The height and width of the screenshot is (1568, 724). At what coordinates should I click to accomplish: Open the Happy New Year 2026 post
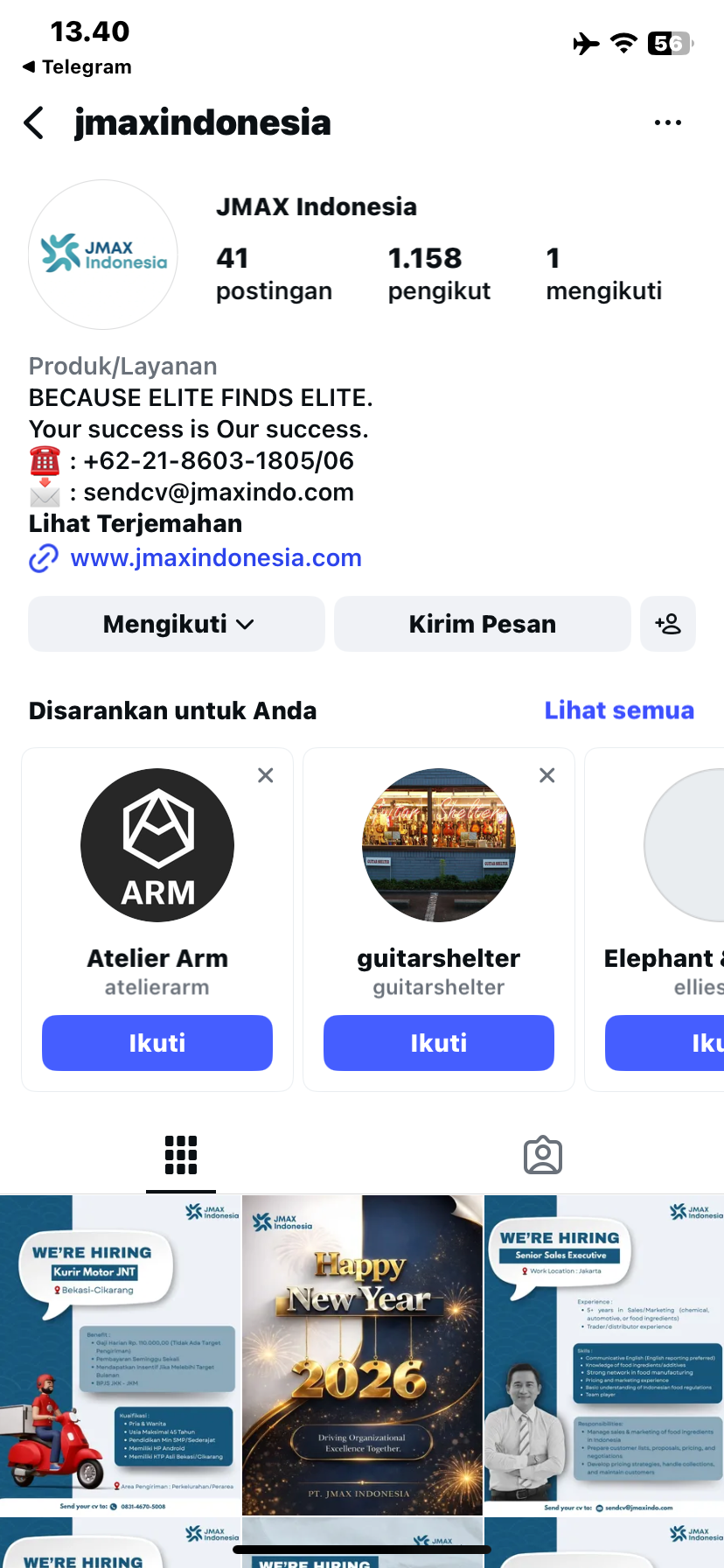pyautogui.click(x=362, y=1354)
